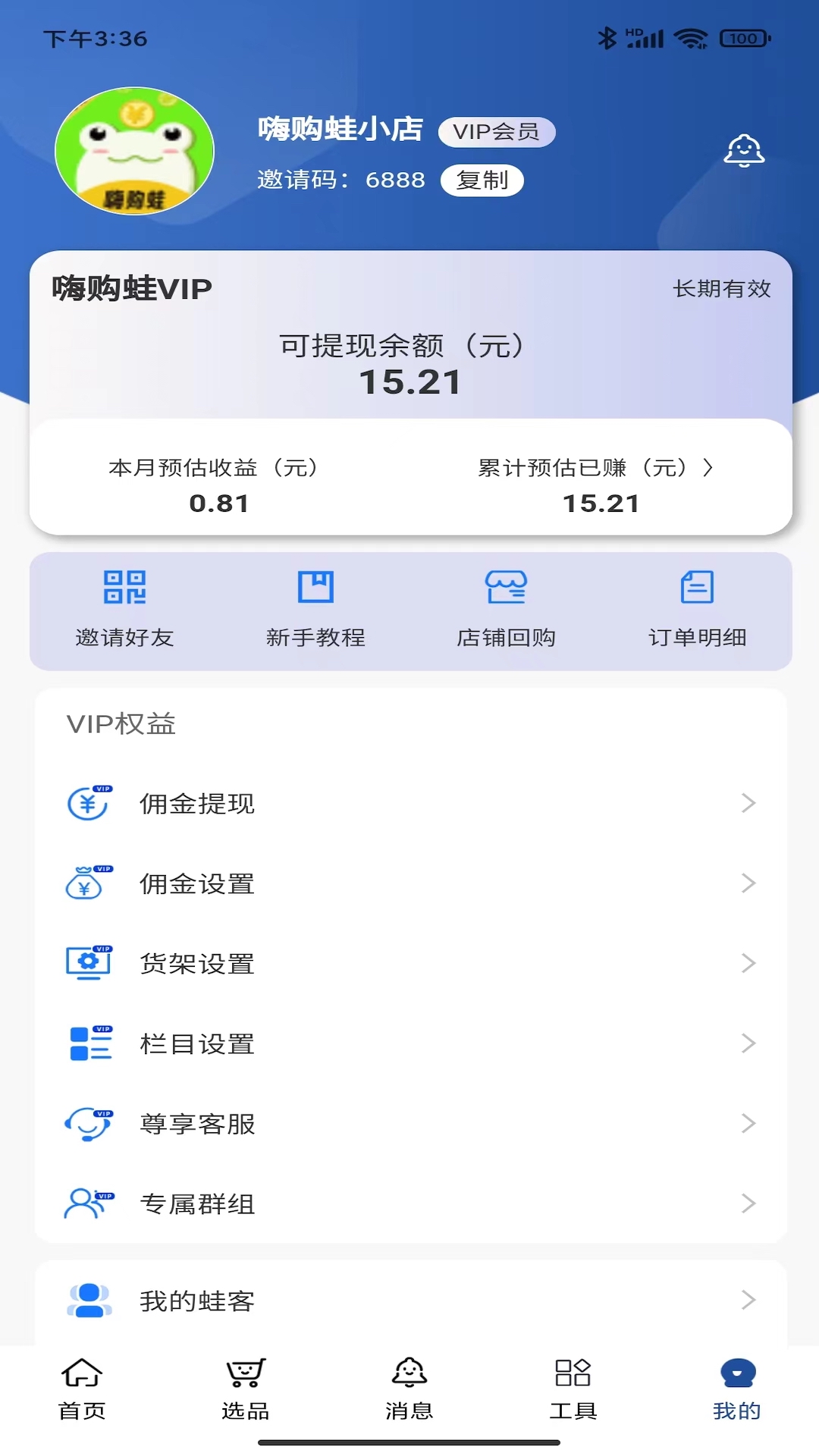Click the 佣金提现 coin VIP icon
Viewport: 819px width, 1456px height.
[87, 804]
